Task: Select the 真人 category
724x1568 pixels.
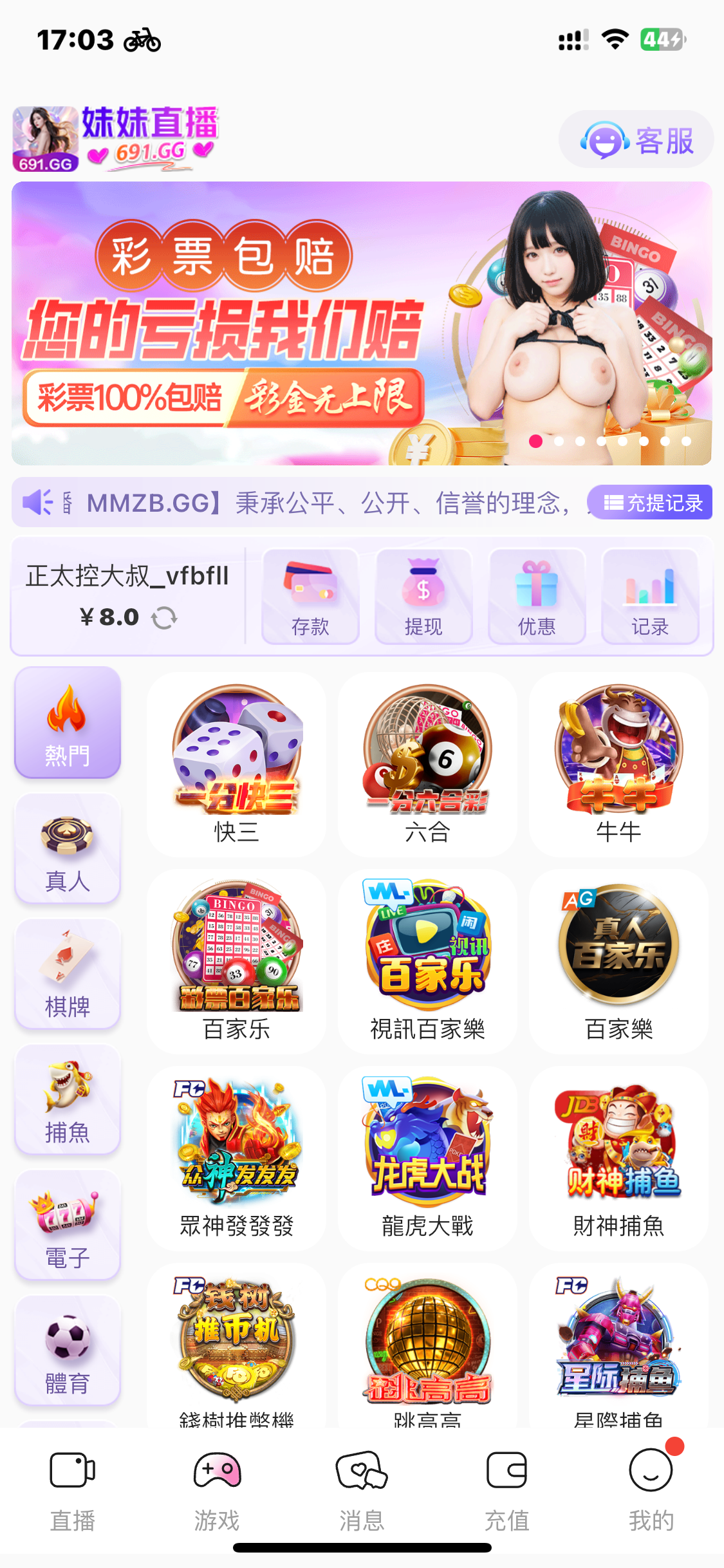Action: tap(68, 848)
